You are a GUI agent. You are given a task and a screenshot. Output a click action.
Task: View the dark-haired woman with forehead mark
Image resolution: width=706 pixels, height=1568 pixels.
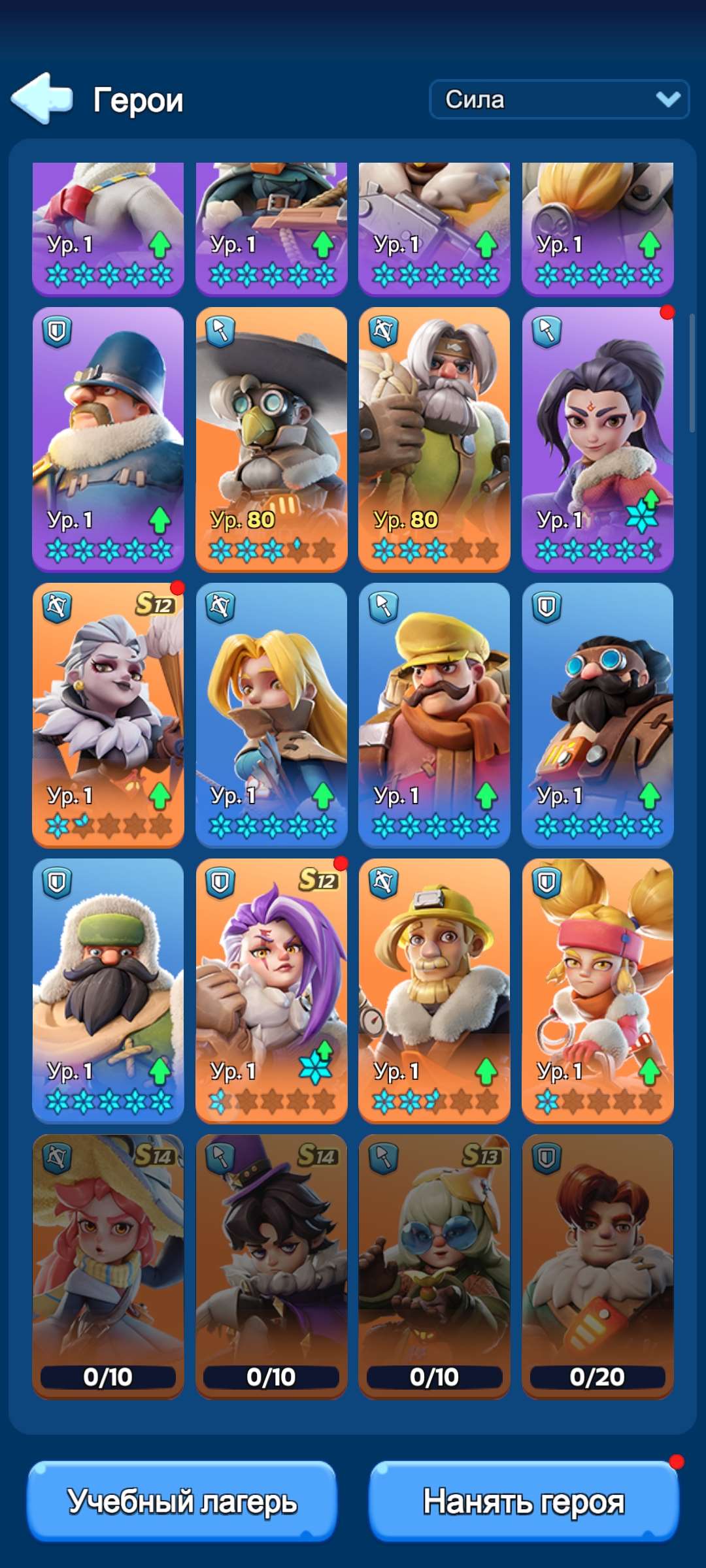tap(597, 438)
